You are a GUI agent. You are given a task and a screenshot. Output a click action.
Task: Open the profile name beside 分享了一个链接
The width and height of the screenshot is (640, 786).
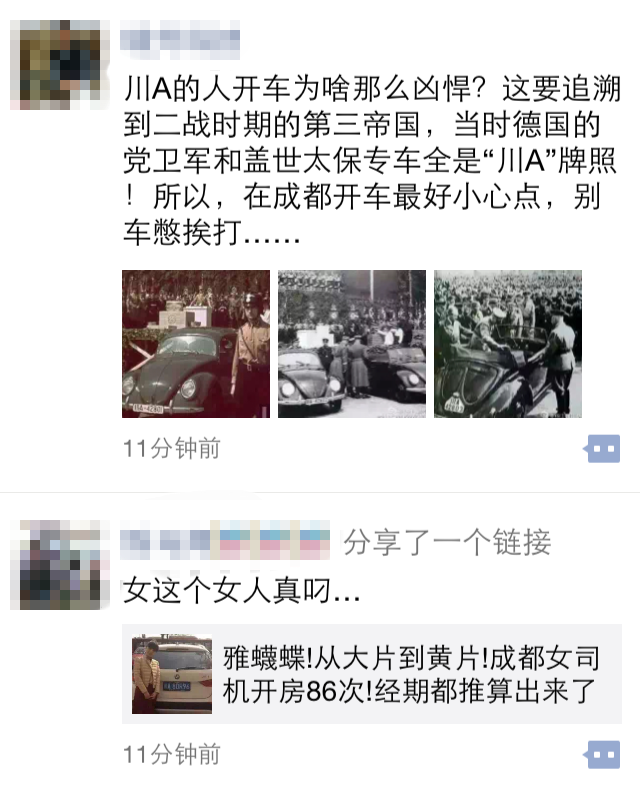[226, 541]
